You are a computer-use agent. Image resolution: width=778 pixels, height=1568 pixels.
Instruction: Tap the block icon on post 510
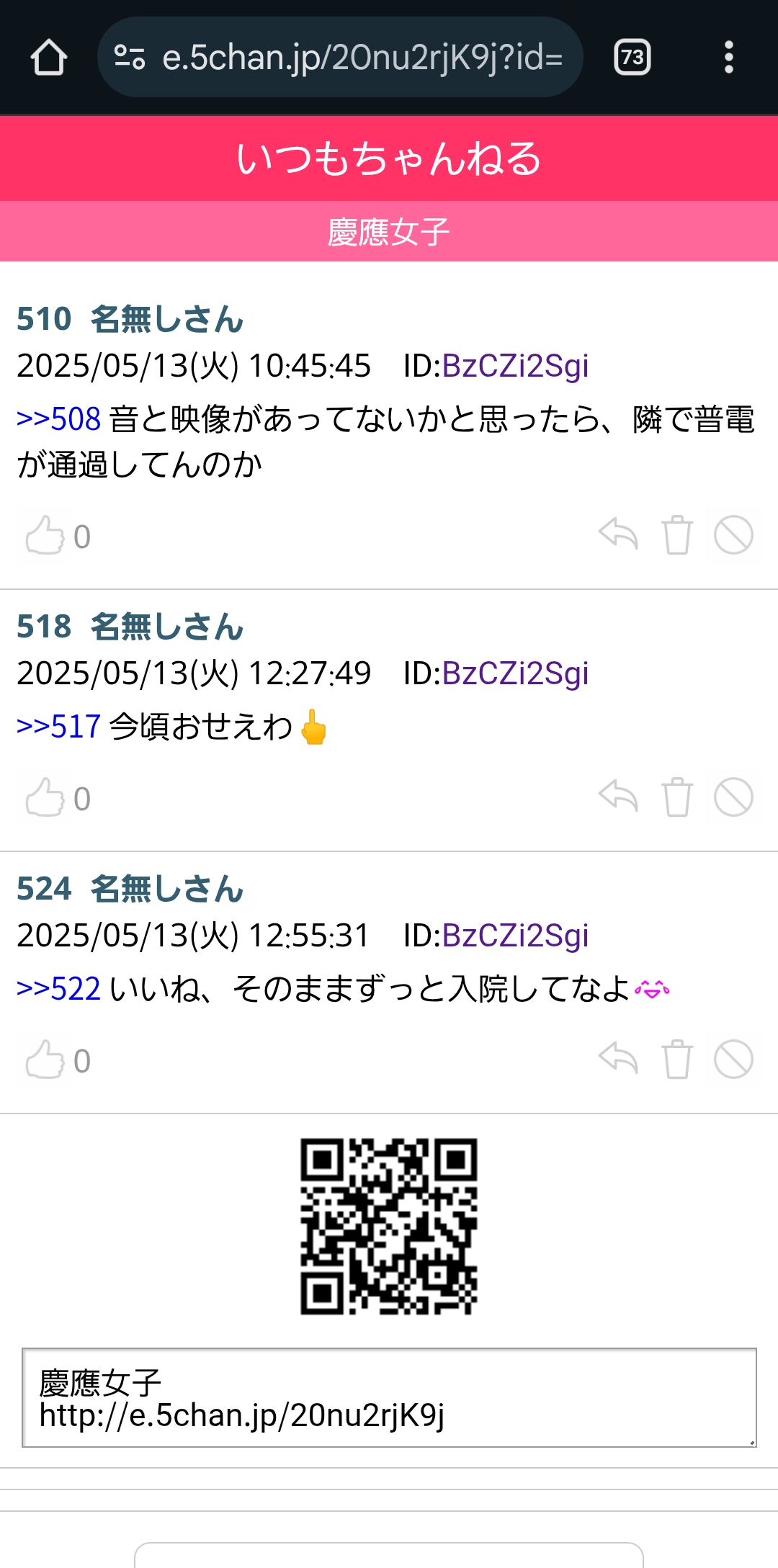pos(734,536)
